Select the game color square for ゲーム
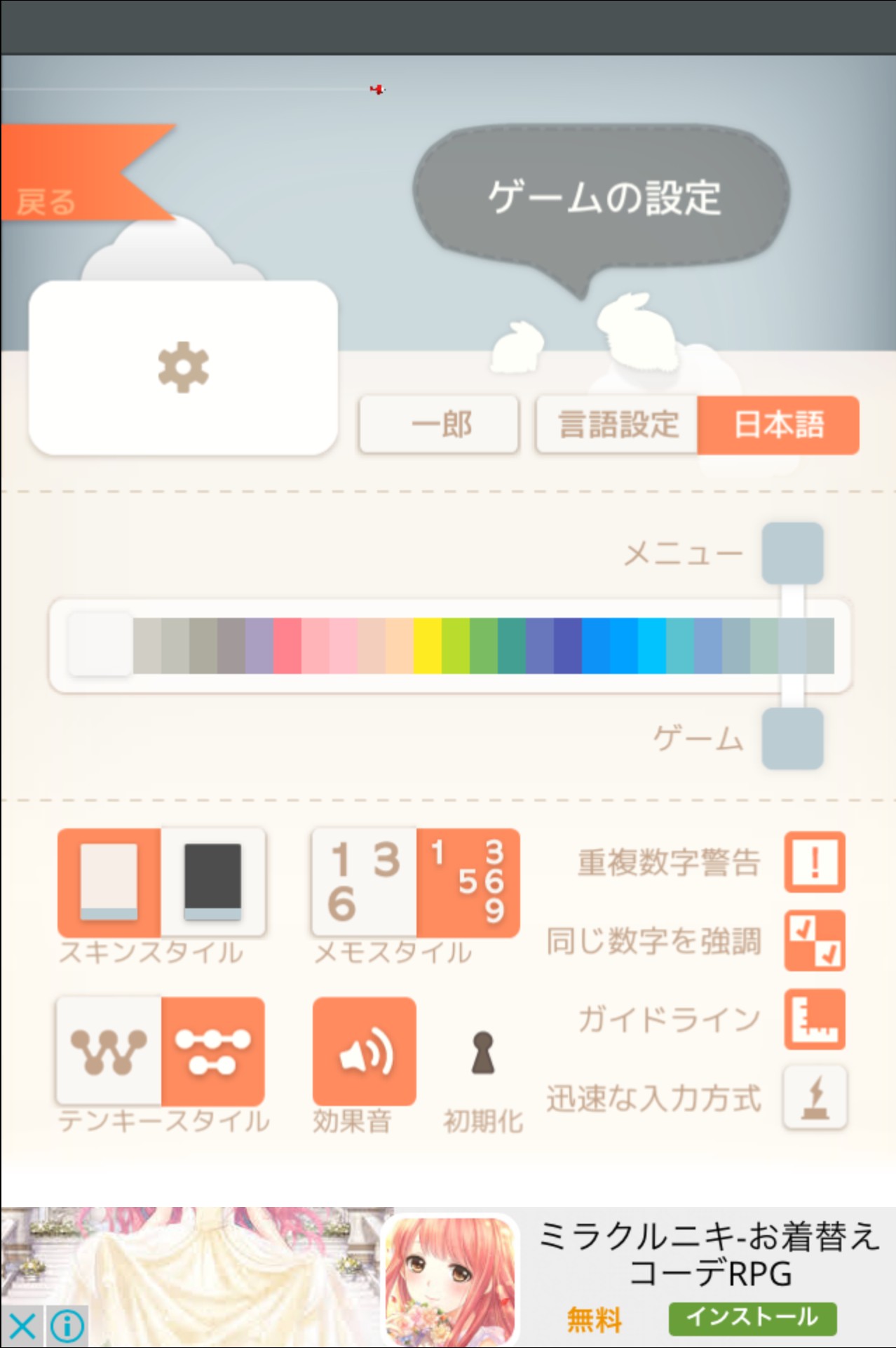The width and height of the screenshot is (896, 1348). tap(792, 739)
